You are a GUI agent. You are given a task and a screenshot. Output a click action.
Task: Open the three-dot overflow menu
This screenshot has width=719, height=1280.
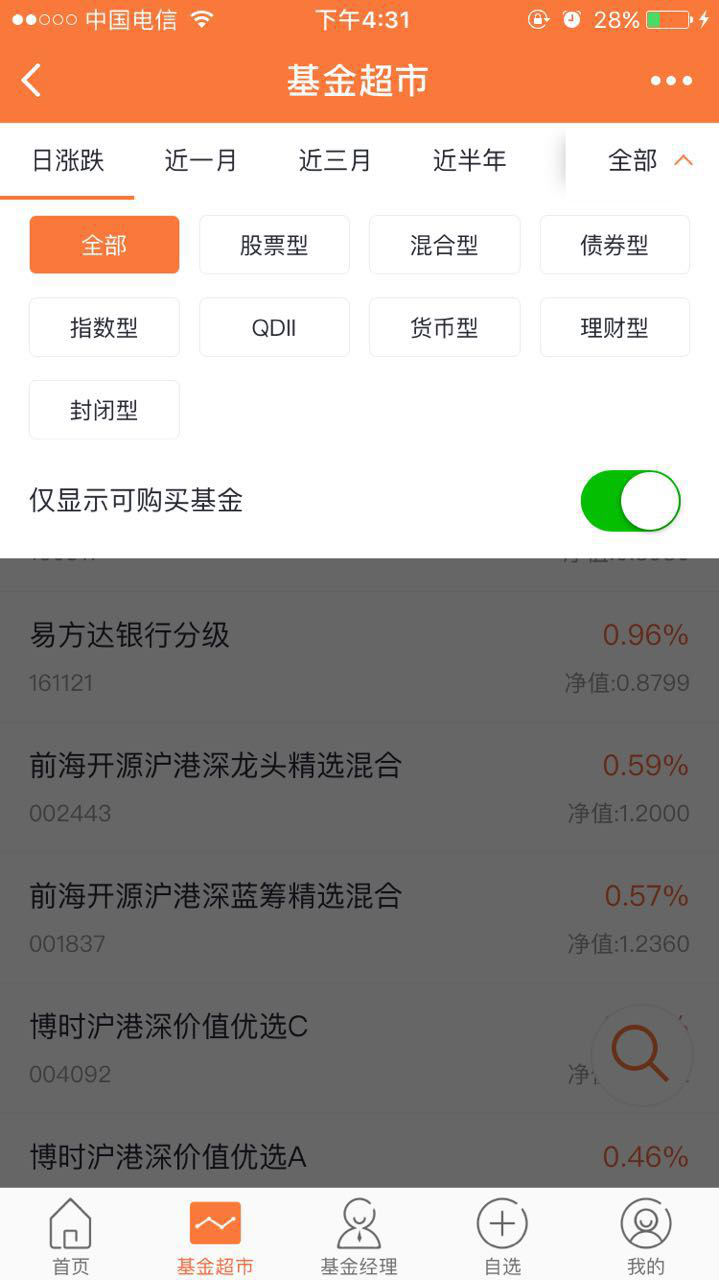click(671, 81)
